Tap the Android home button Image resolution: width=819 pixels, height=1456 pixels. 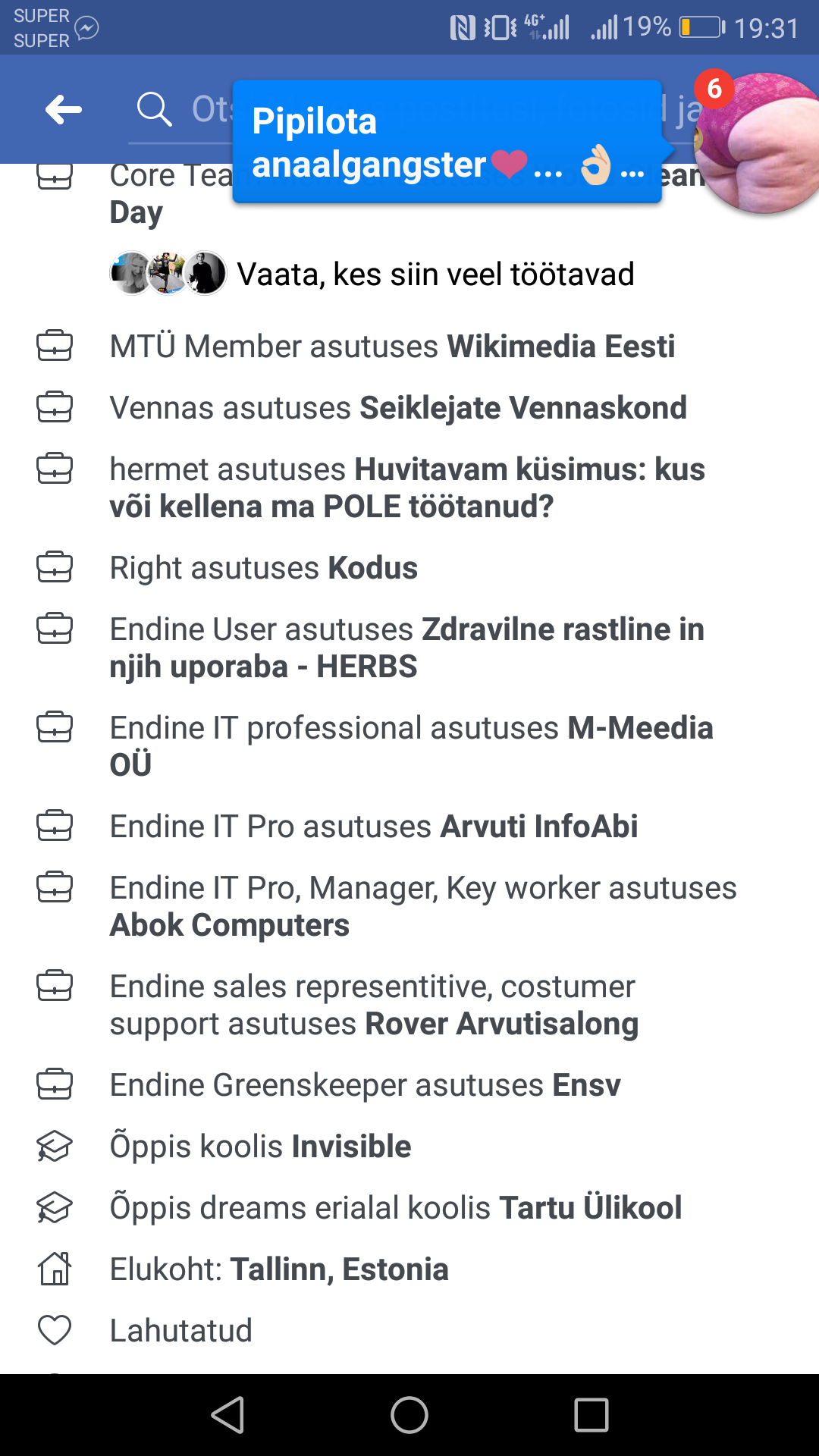409,1415
